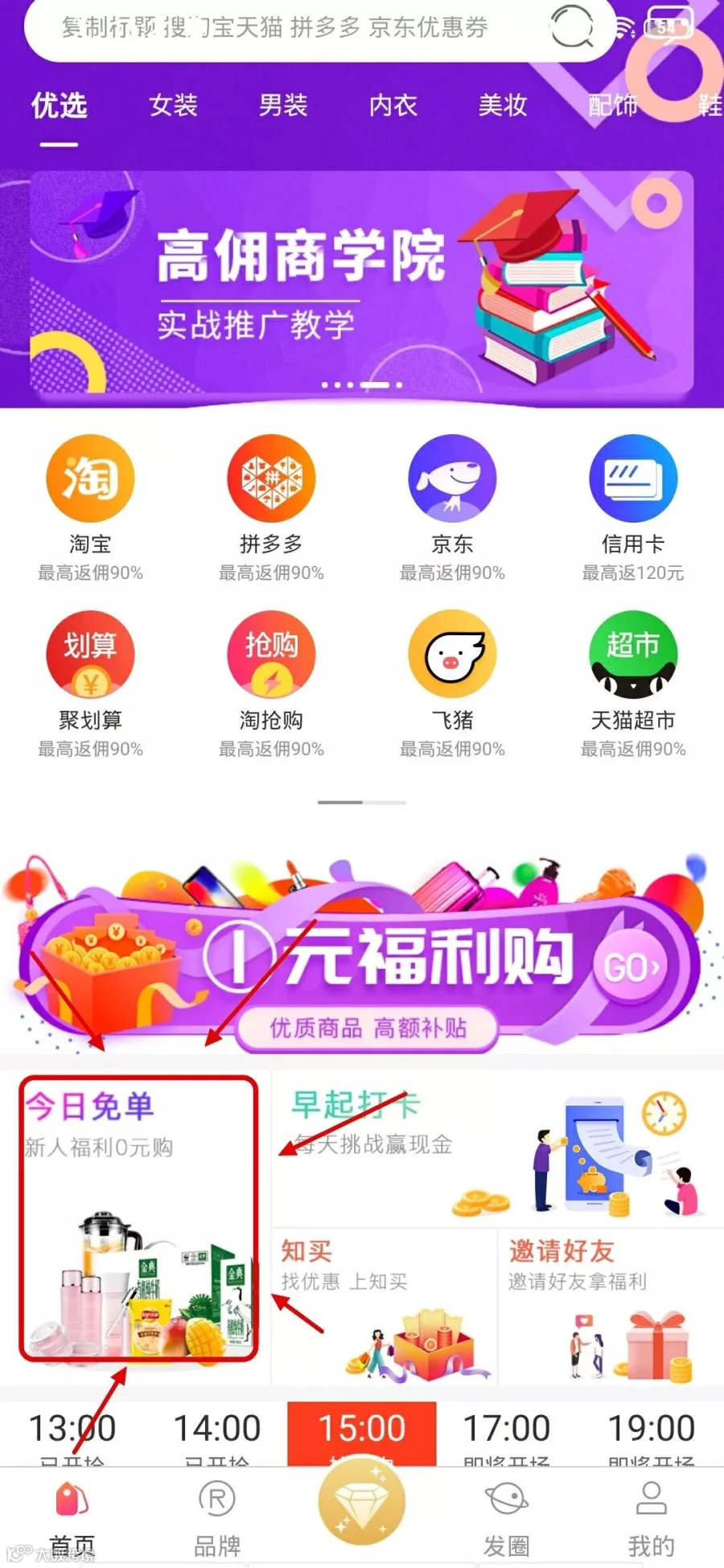Switch to the 男装 category tab
This screenshot has height=1568, width=724.
[x=283, y=105]
